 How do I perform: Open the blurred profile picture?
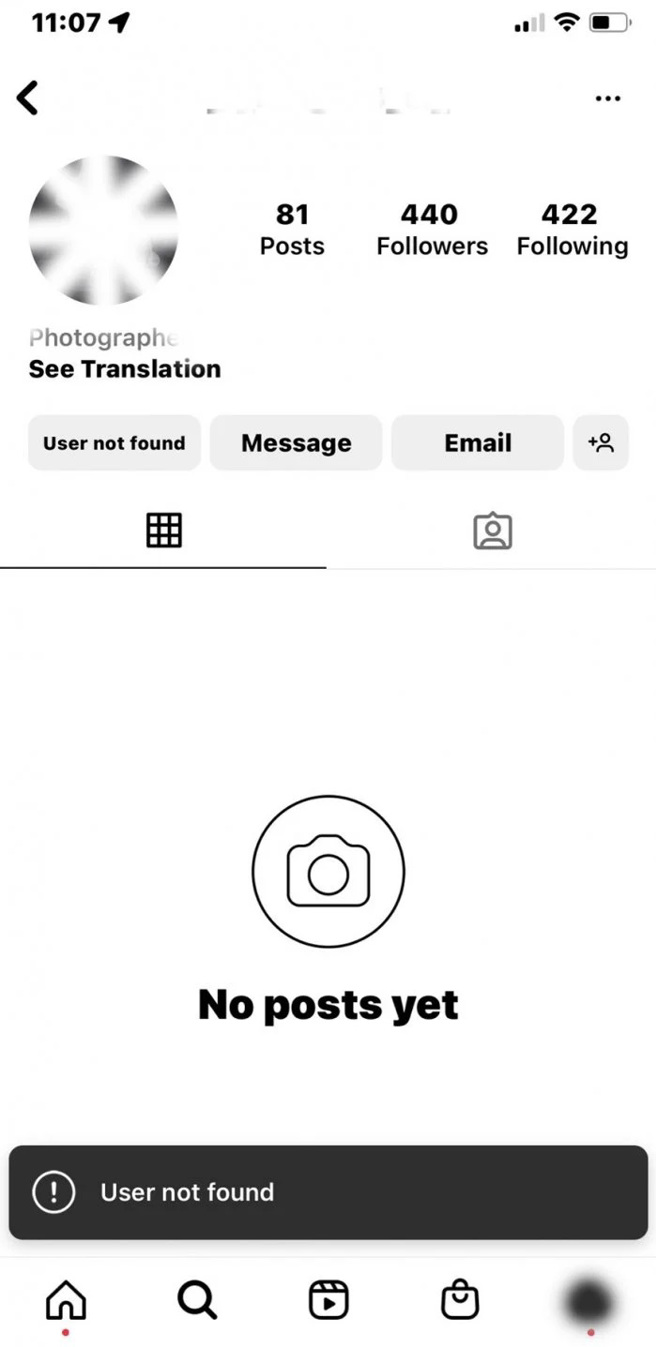coord(103,231)
